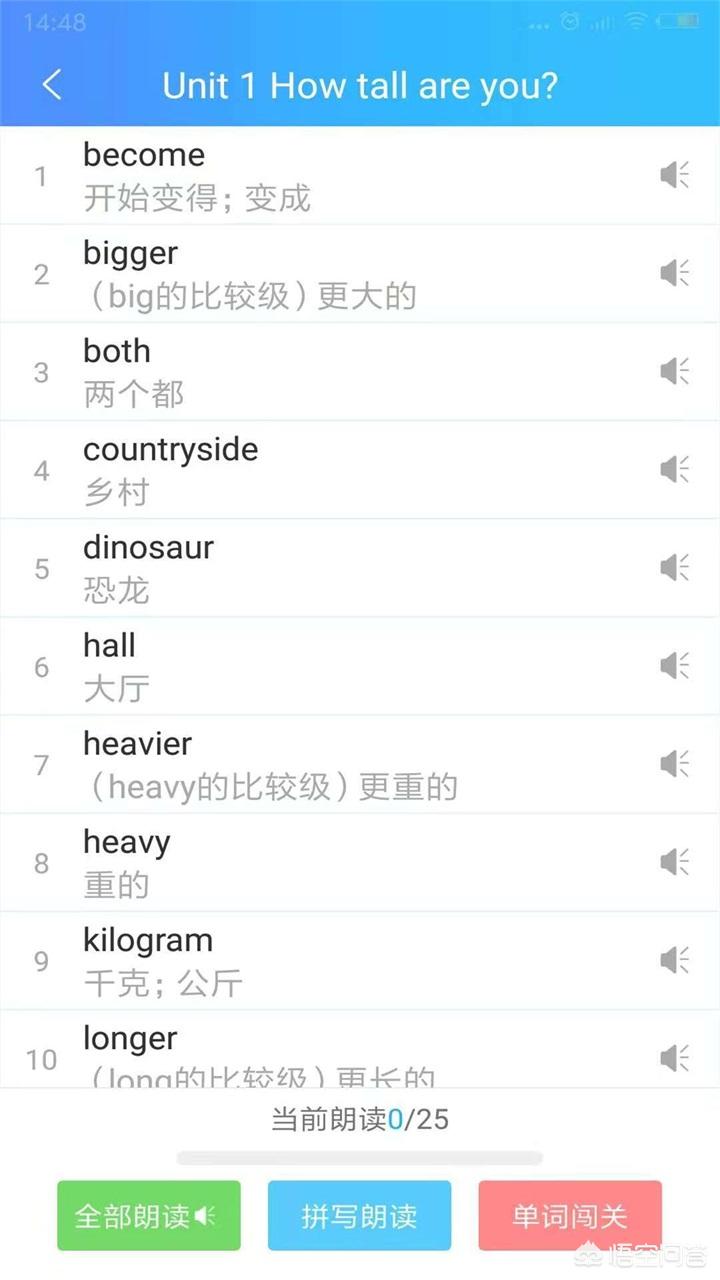Screen dimensions: 720x1280
Task: Play pronunciation for 'longer'
Action: [x=675, y=1057]
